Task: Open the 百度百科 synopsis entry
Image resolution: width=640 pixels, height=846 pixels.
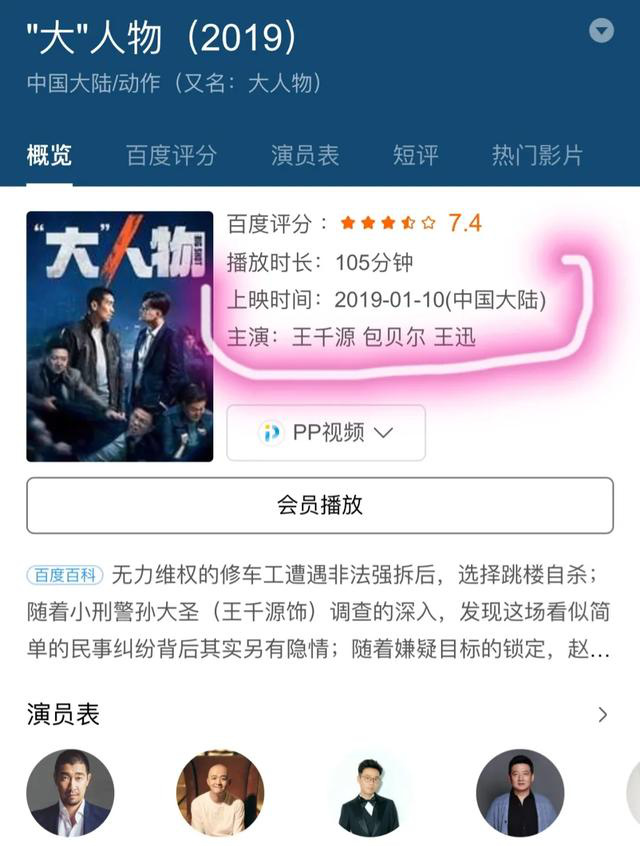Action: [x=65, y=576]
